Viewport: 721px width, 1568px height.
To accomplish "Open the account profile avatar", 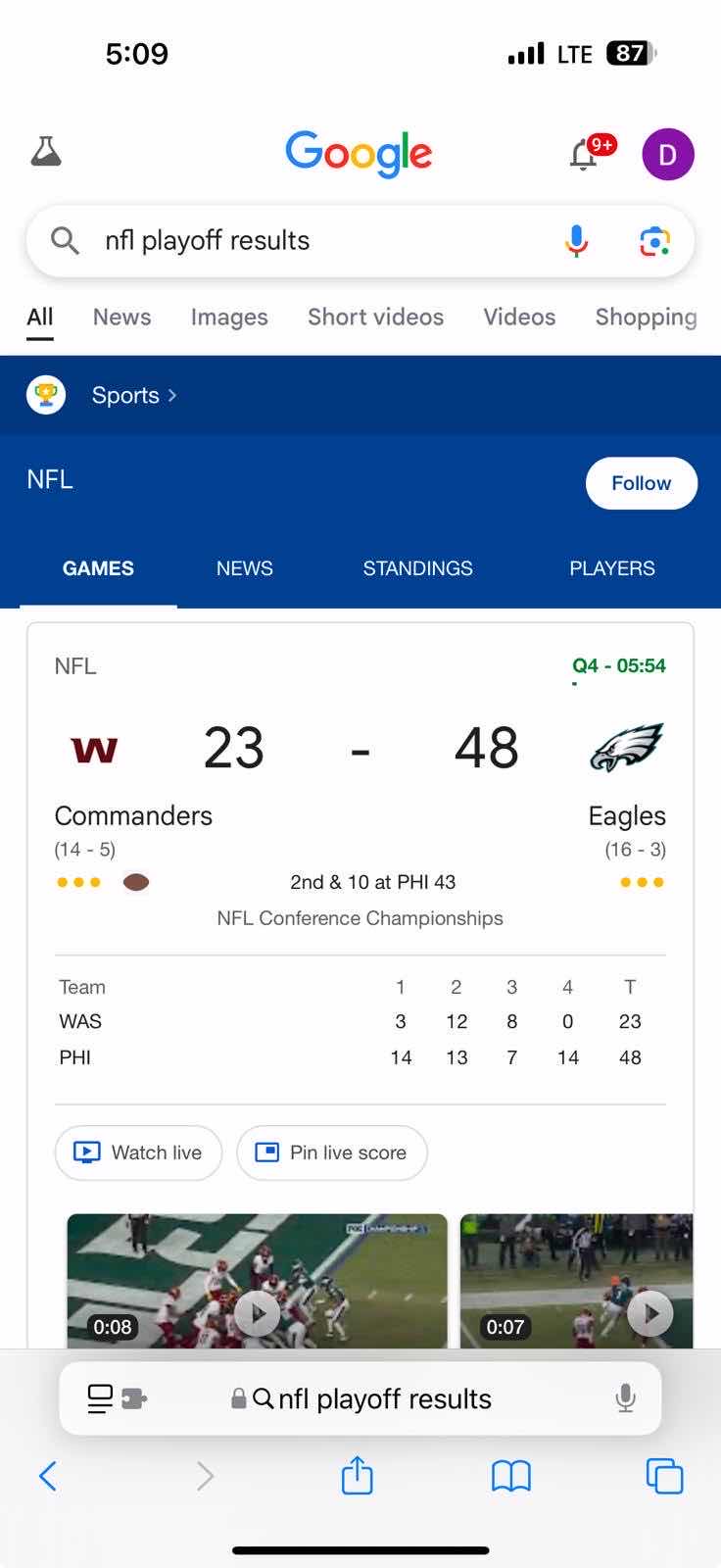I will pyautogui.click(x=667, y=154).
